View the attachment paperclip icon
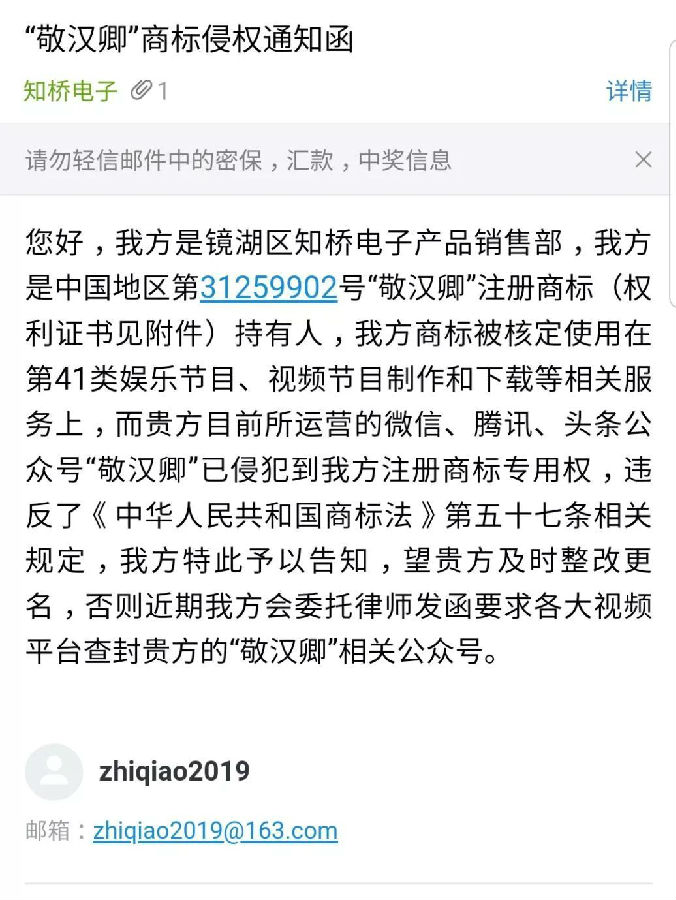Image resolution: width=676 pixels, height=900 pixels. tap(142, 91)
